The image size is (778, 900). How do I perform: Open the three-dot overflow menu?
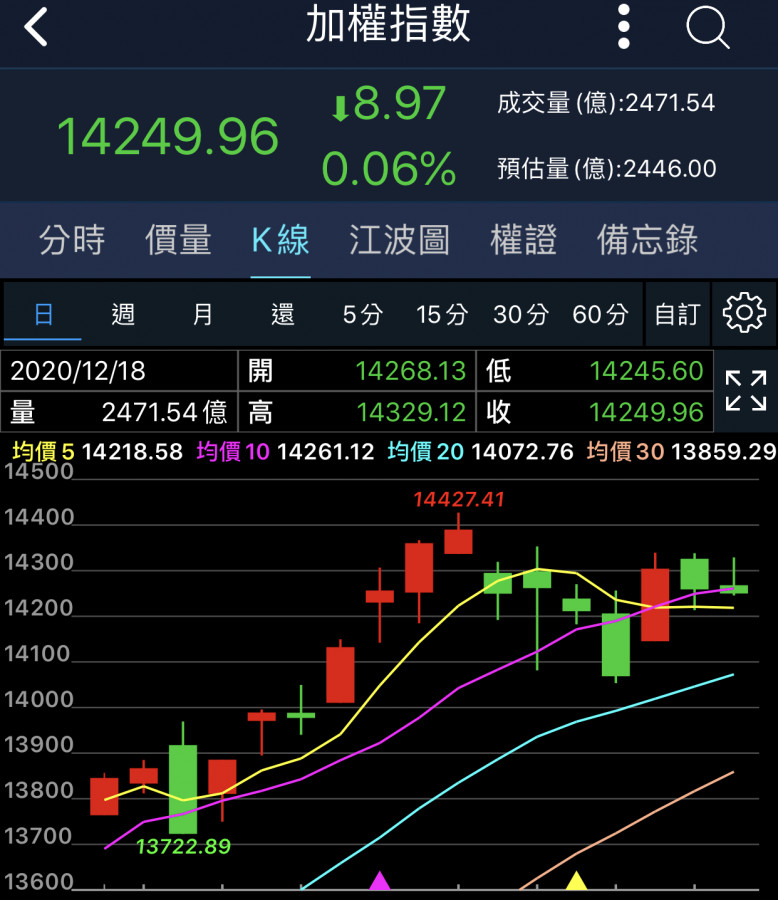624,27
